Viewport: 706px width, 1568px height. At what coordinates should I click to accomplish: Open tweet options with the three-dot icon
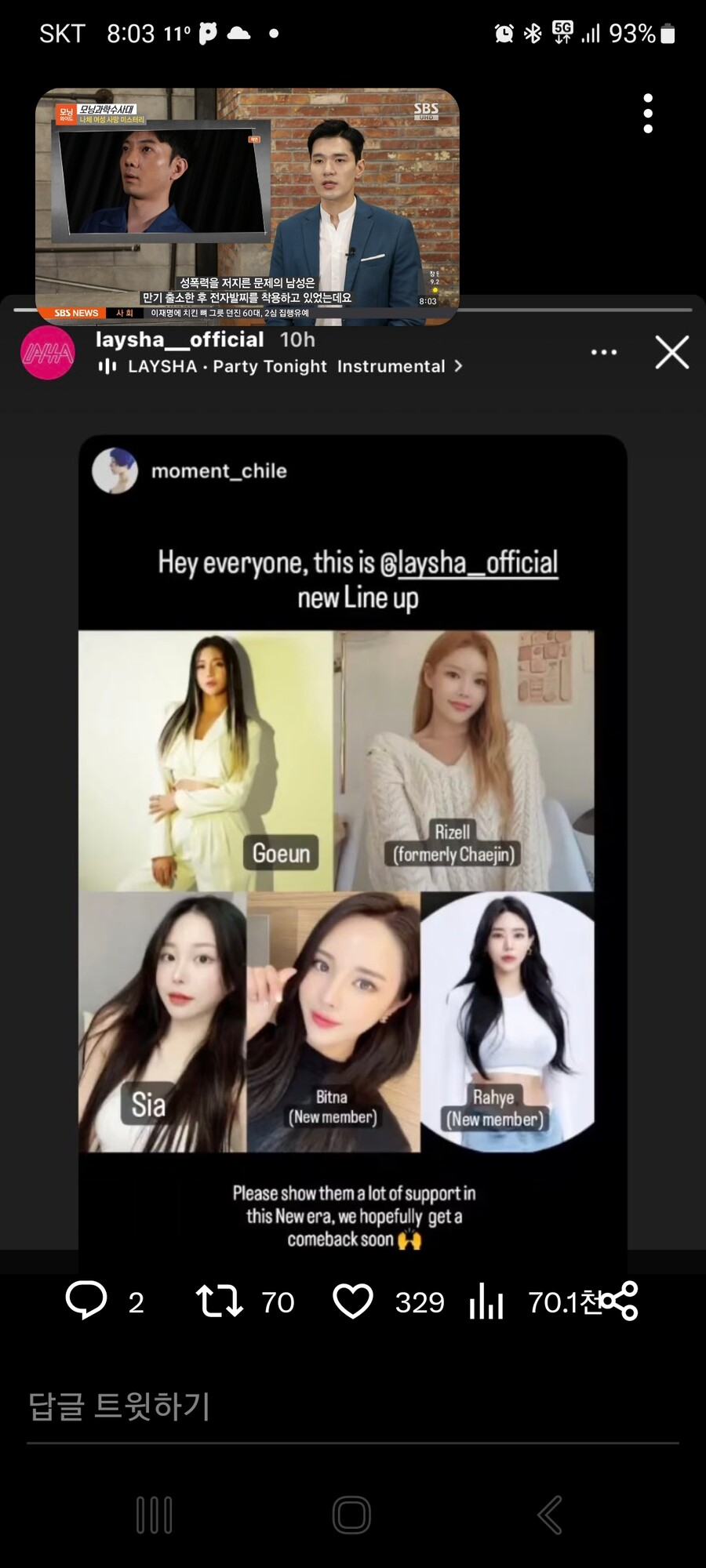click(x=602, y=352)
